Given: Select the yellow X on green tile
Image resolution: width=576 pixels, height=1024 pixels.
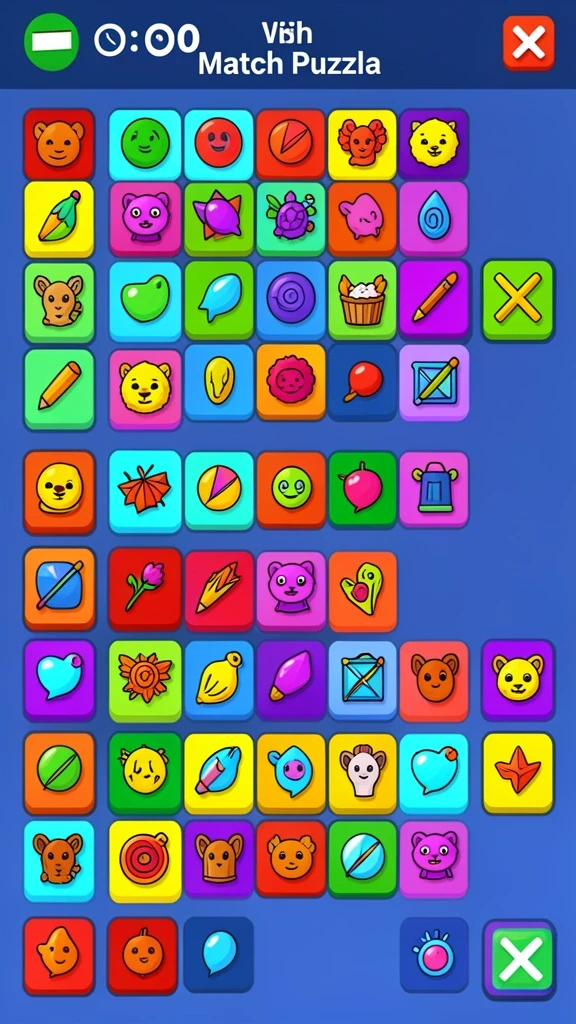Looking at the screenshot, I should [x=517, y=299].
